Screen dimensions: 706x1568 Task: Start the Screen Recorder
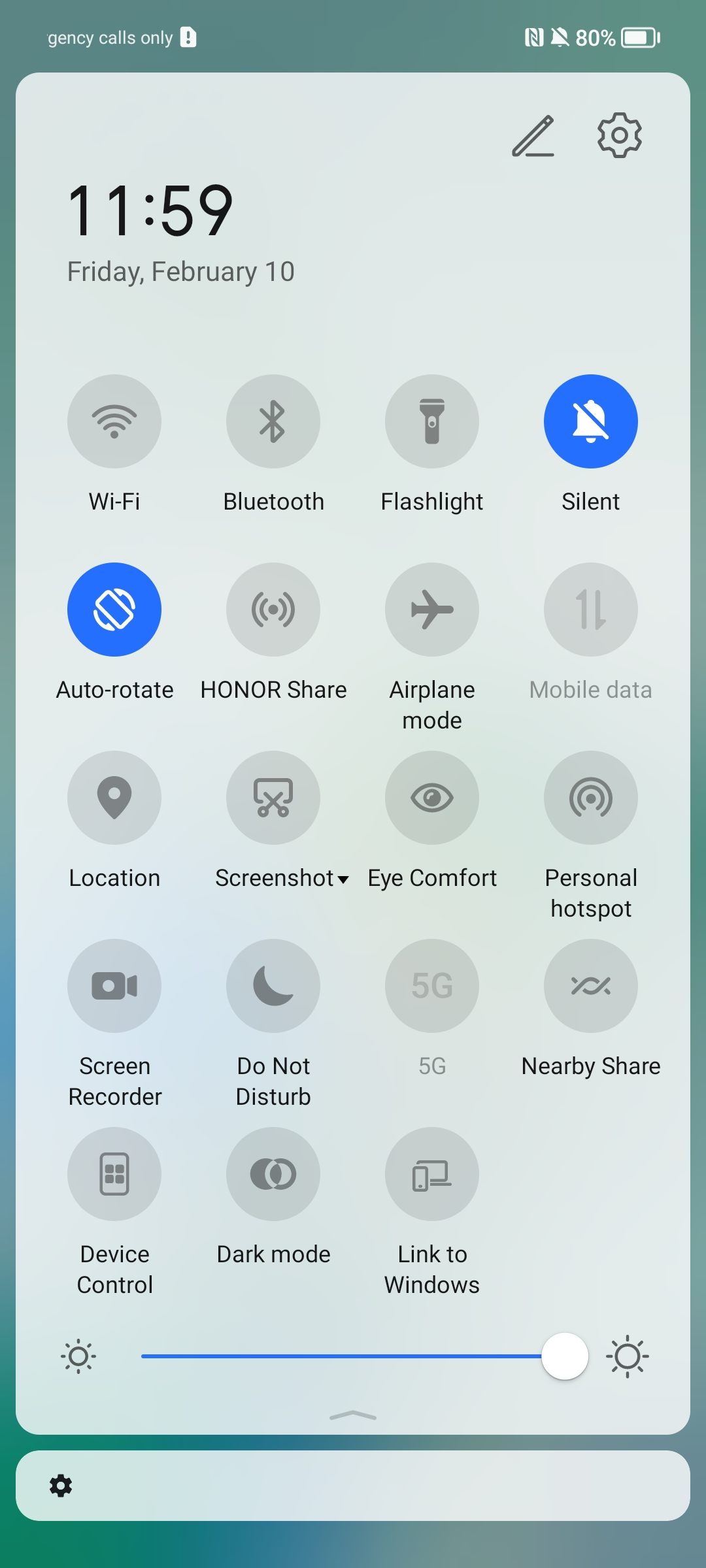tap(114, 986)
